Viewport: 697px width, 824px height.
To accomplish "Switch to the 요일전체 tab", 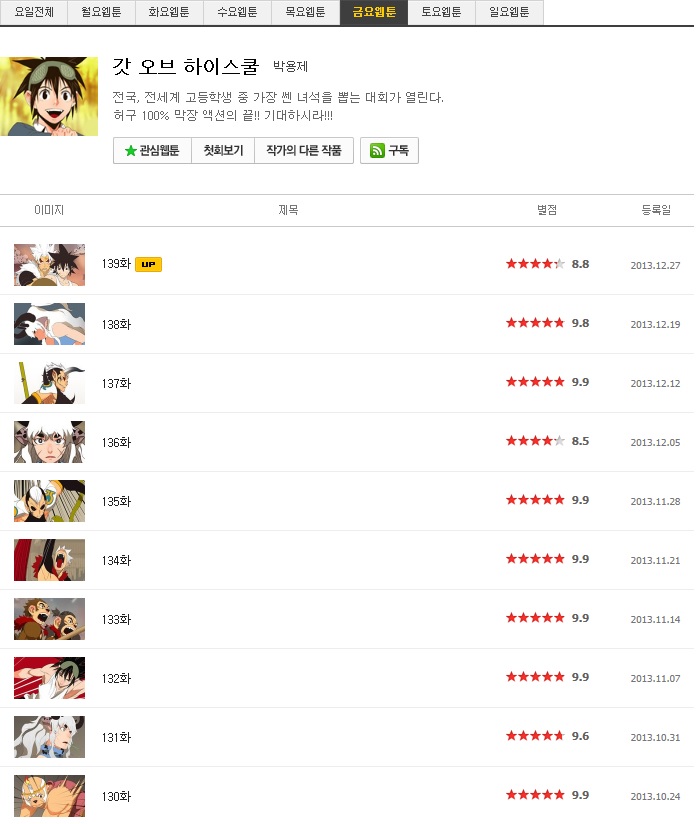I will click(x=34, y=13).
